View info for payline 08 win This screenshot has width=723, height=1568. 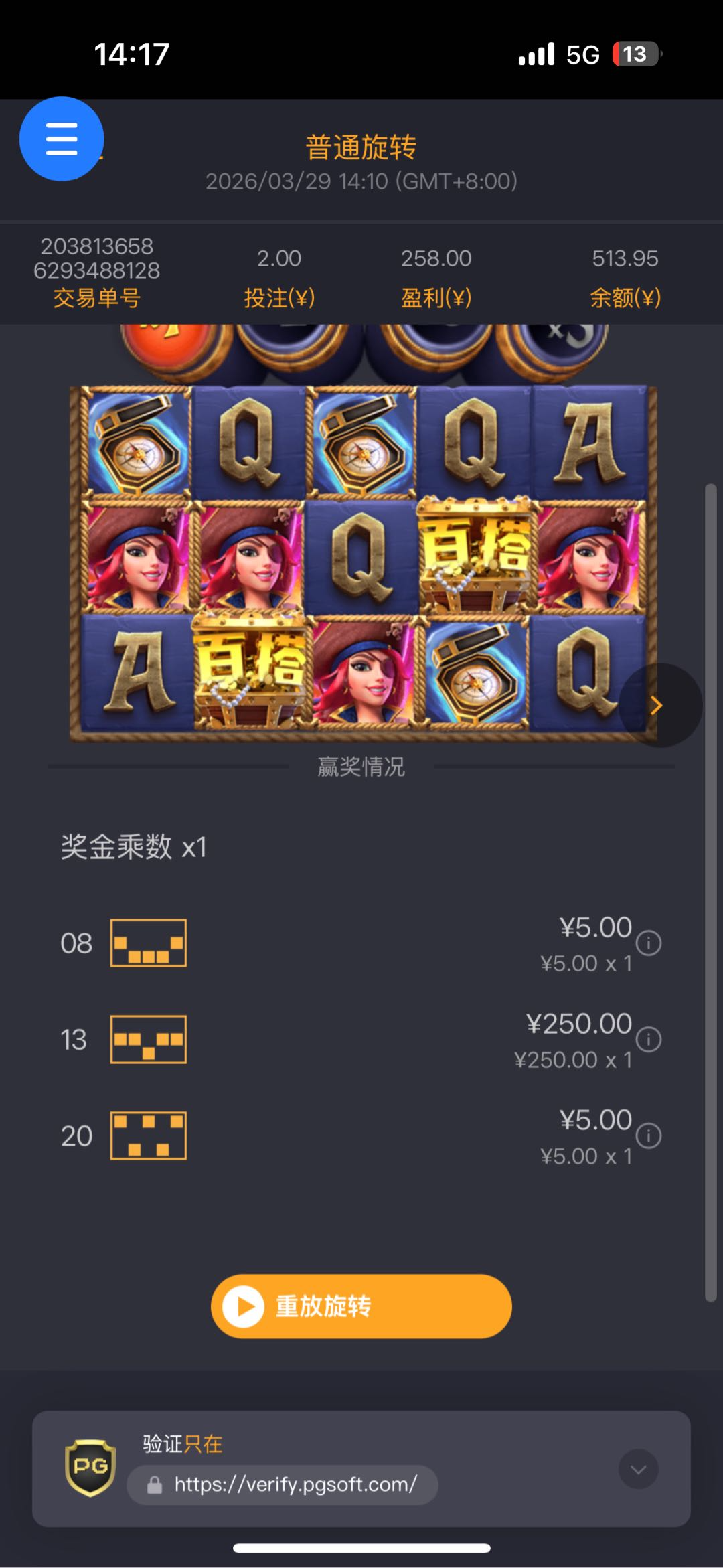648,943
